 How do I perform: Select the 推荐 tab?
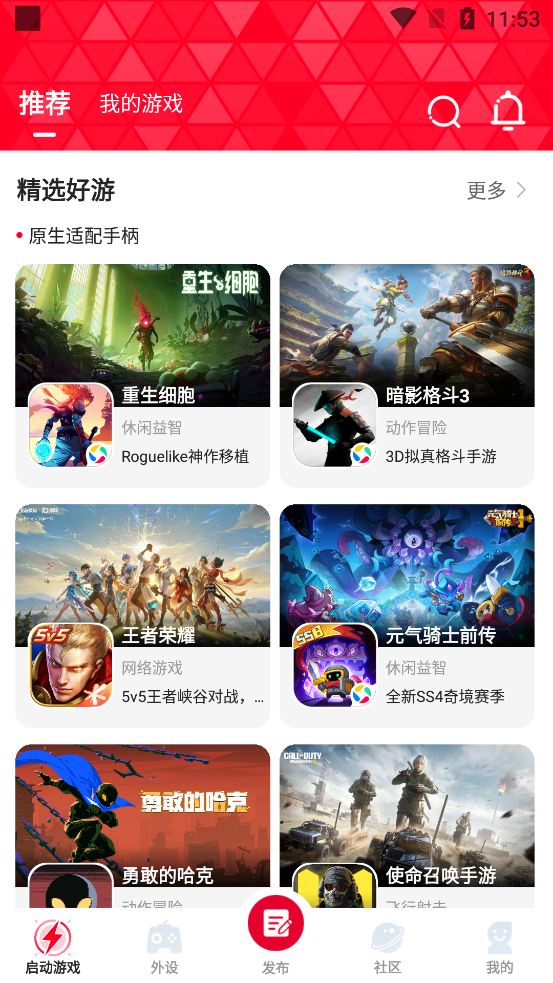[45, 103]
